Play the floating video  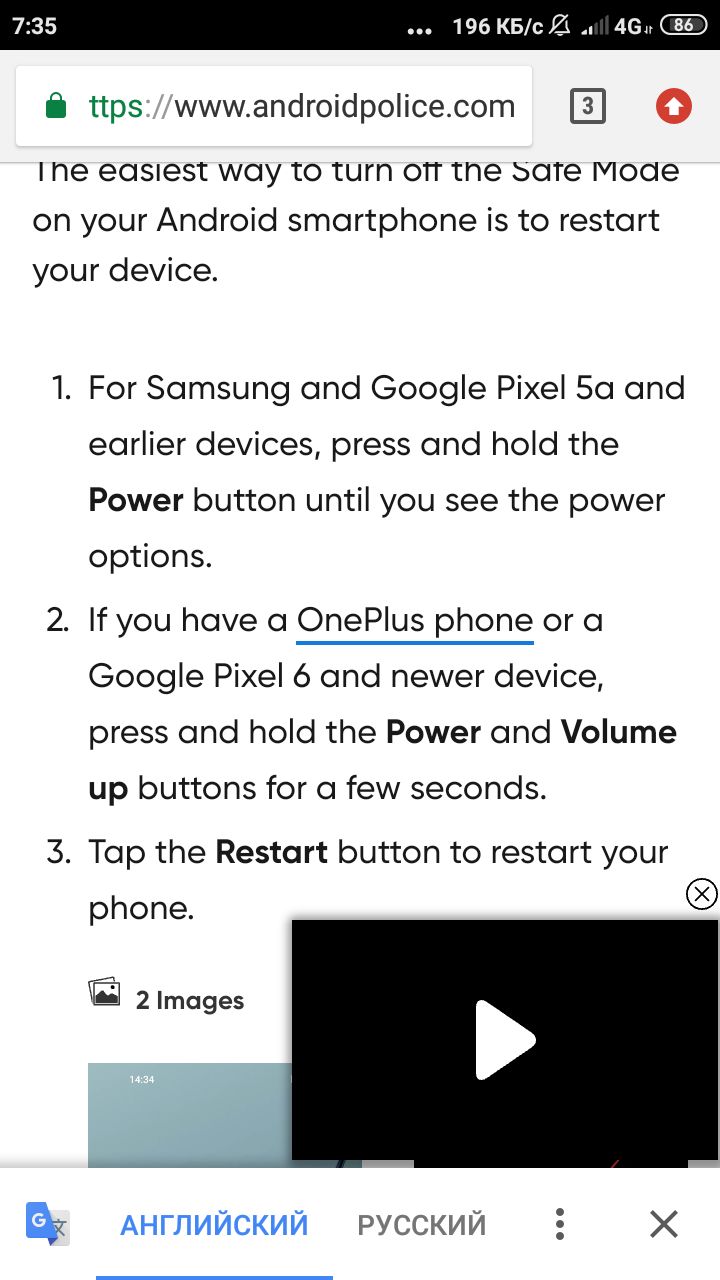(505, 1040)
